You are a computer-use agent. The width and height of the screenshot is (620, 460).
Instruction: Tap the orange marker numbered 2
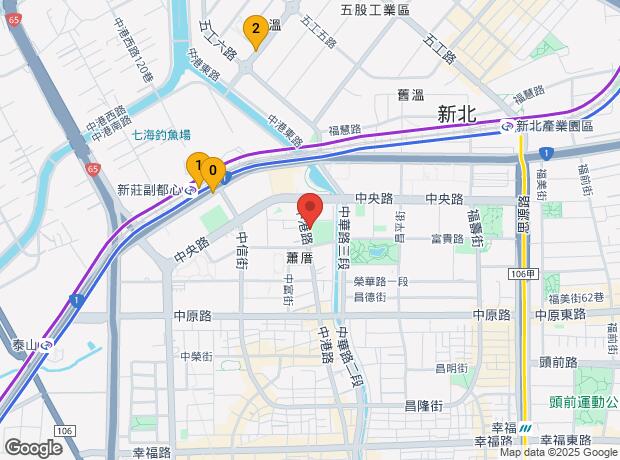tap(255, 30)
